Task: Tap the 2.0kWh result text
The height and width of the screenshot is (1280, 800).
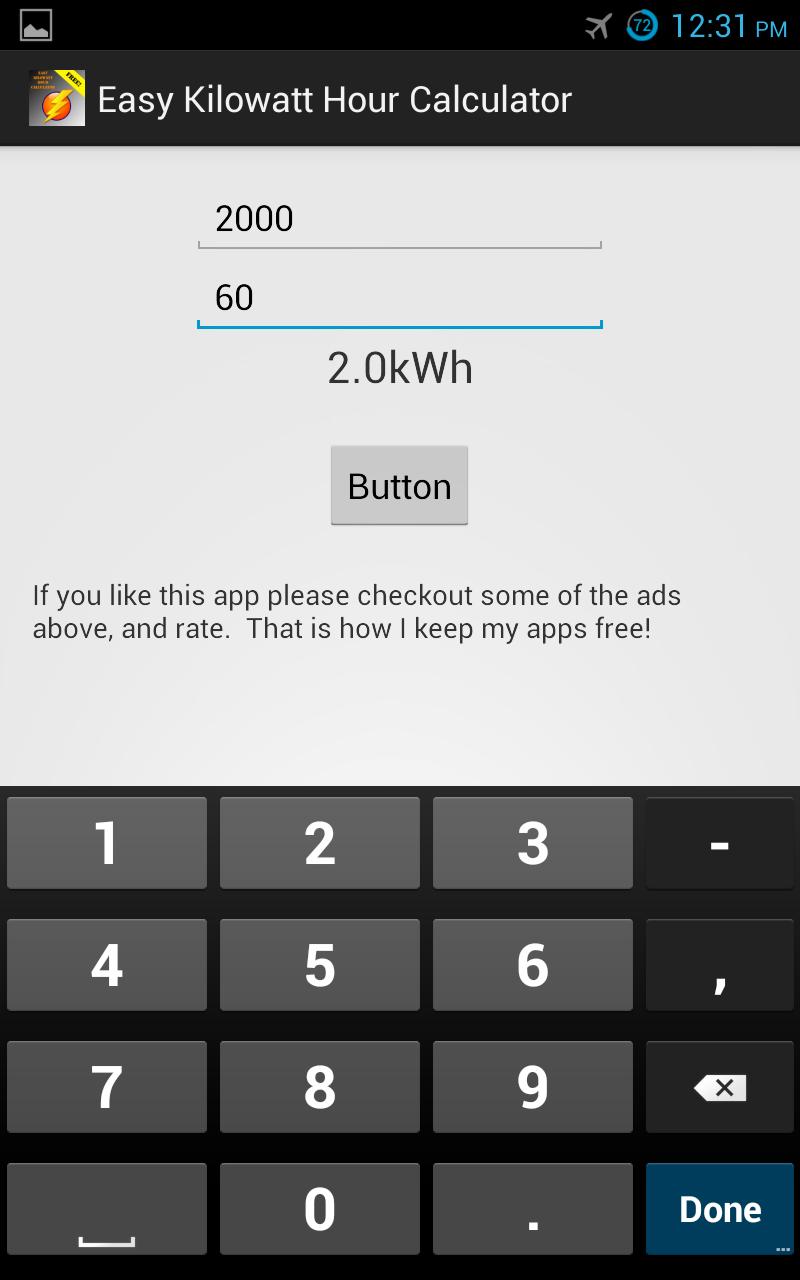Action: (399, 367)
